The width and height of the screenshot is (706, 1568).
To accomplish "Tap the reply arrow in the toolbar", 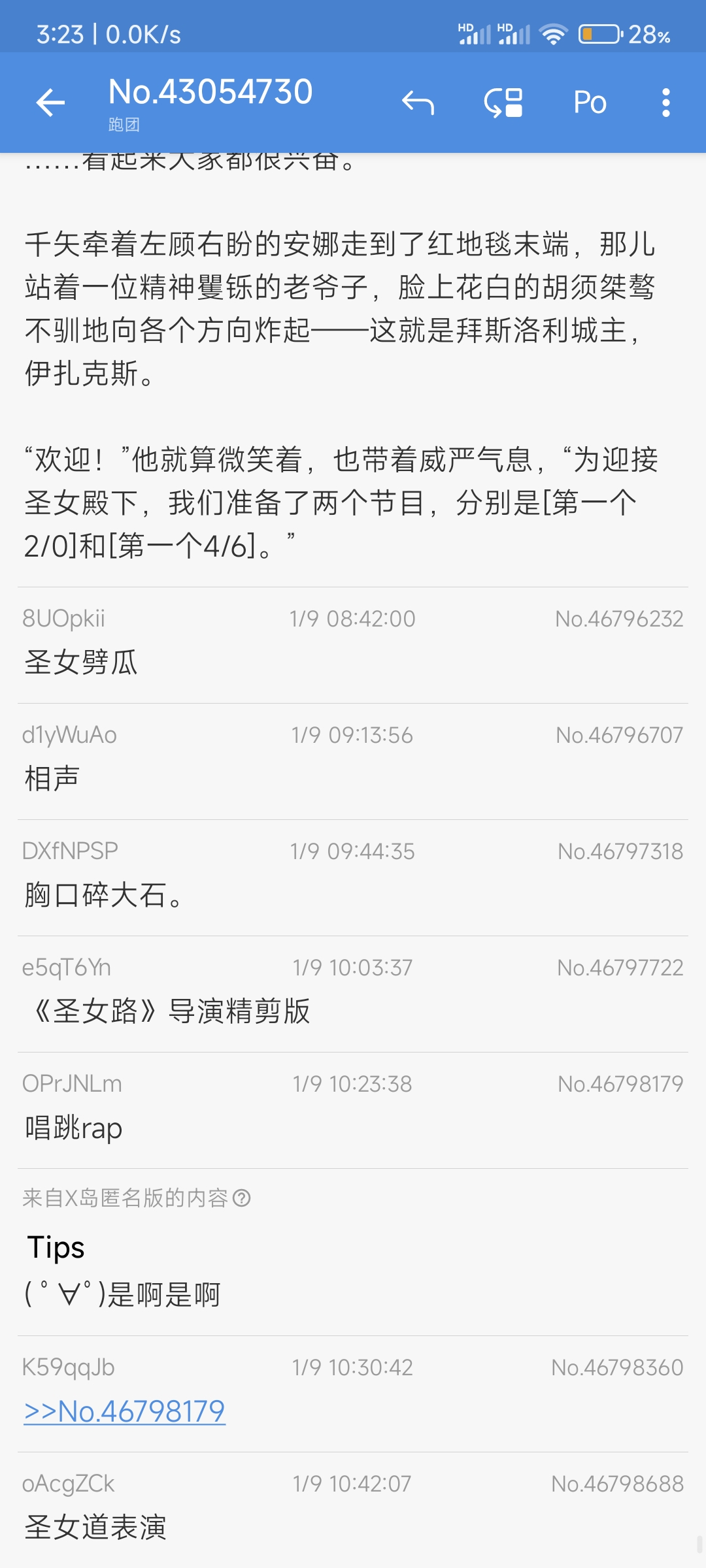I will click(418, 103).
